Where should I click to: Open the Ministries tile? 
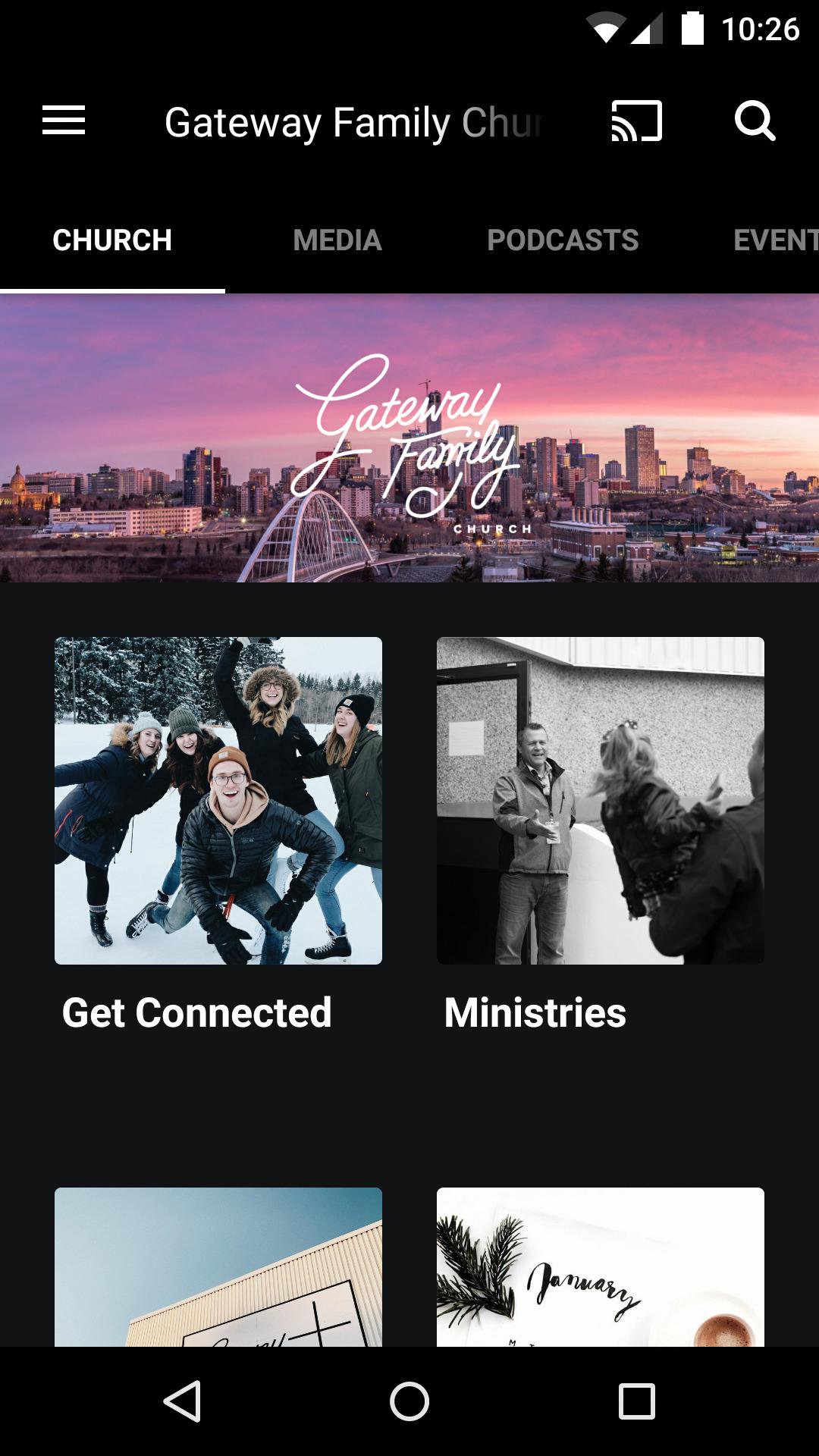601,801
